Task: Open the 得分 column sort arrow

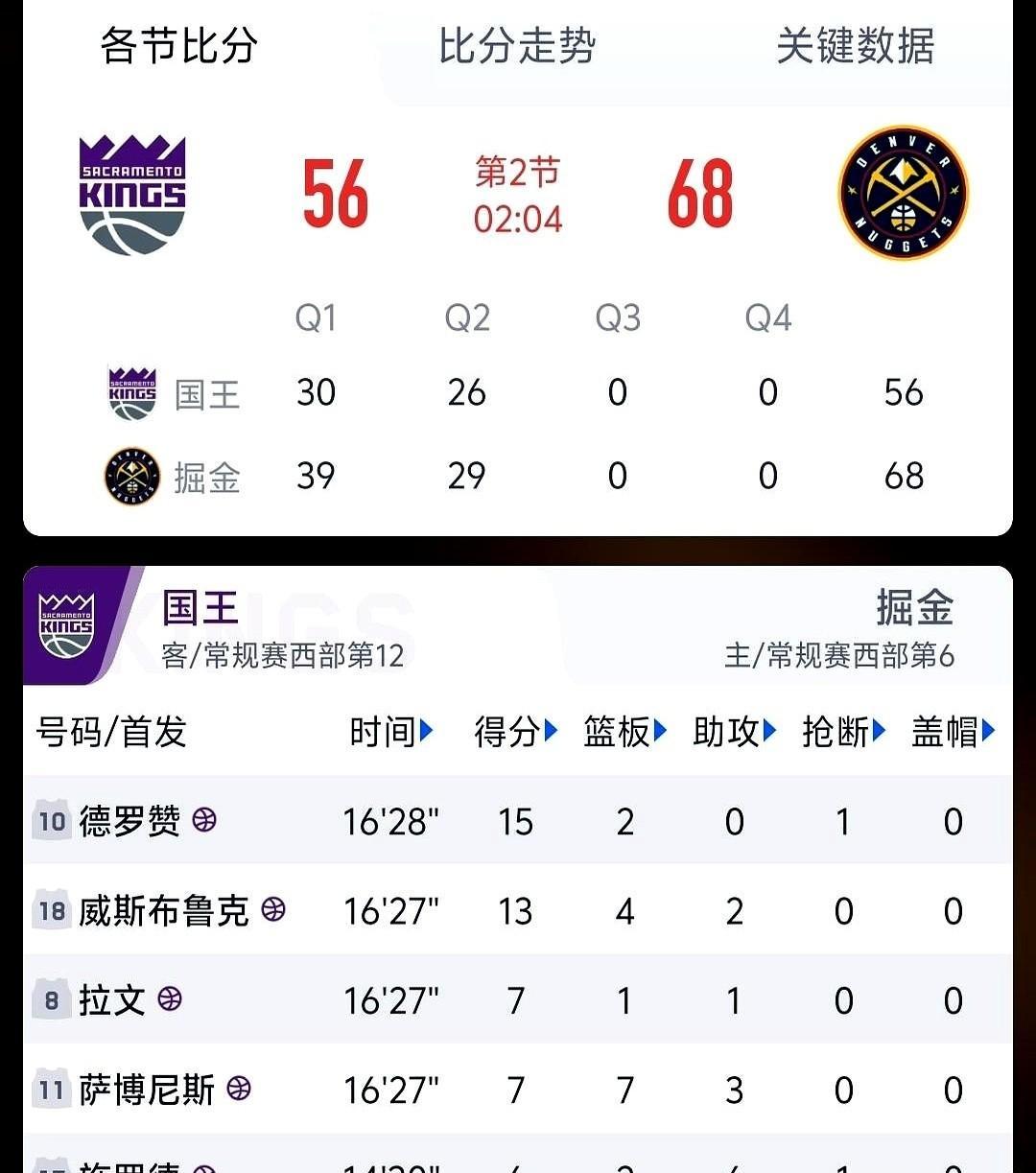Action: (549, 732)
